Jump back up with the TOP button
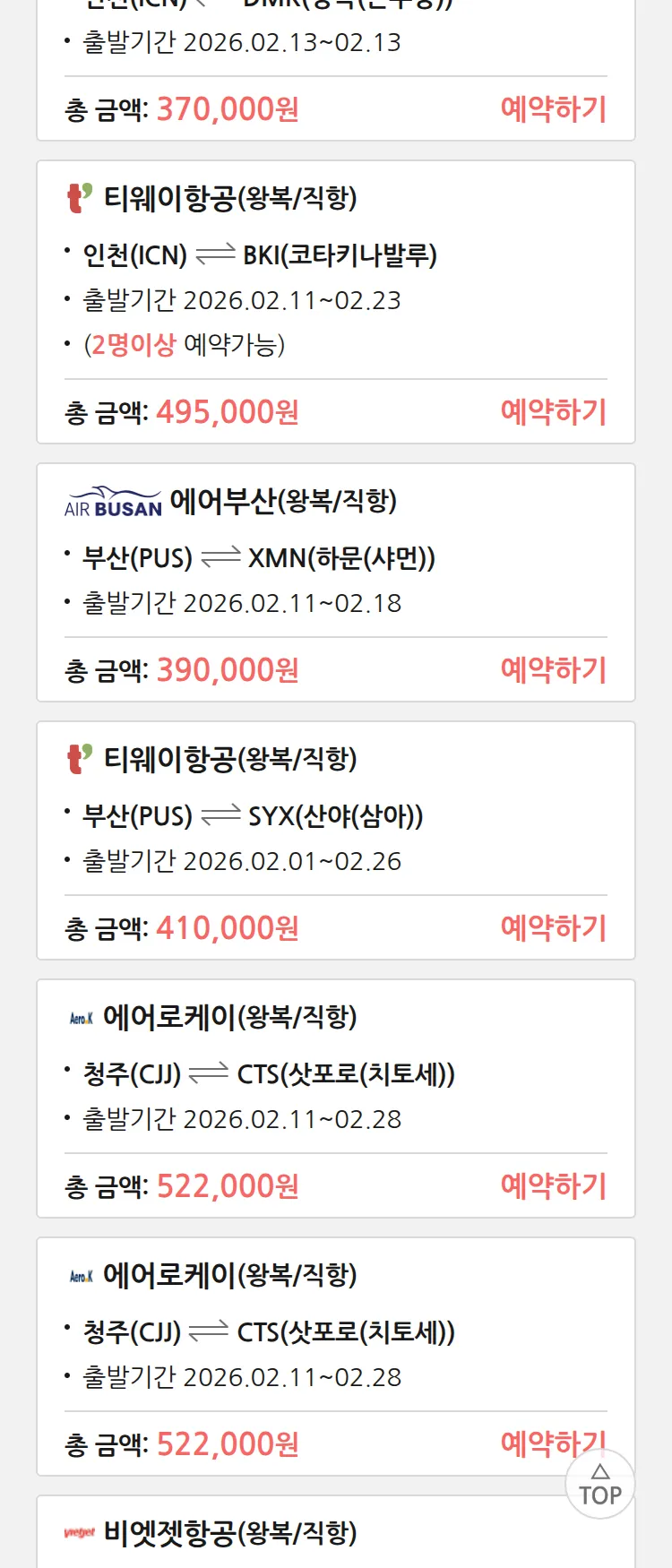Image resolution: width=672 pixels, height=1568 pixels. (599, 1485)
